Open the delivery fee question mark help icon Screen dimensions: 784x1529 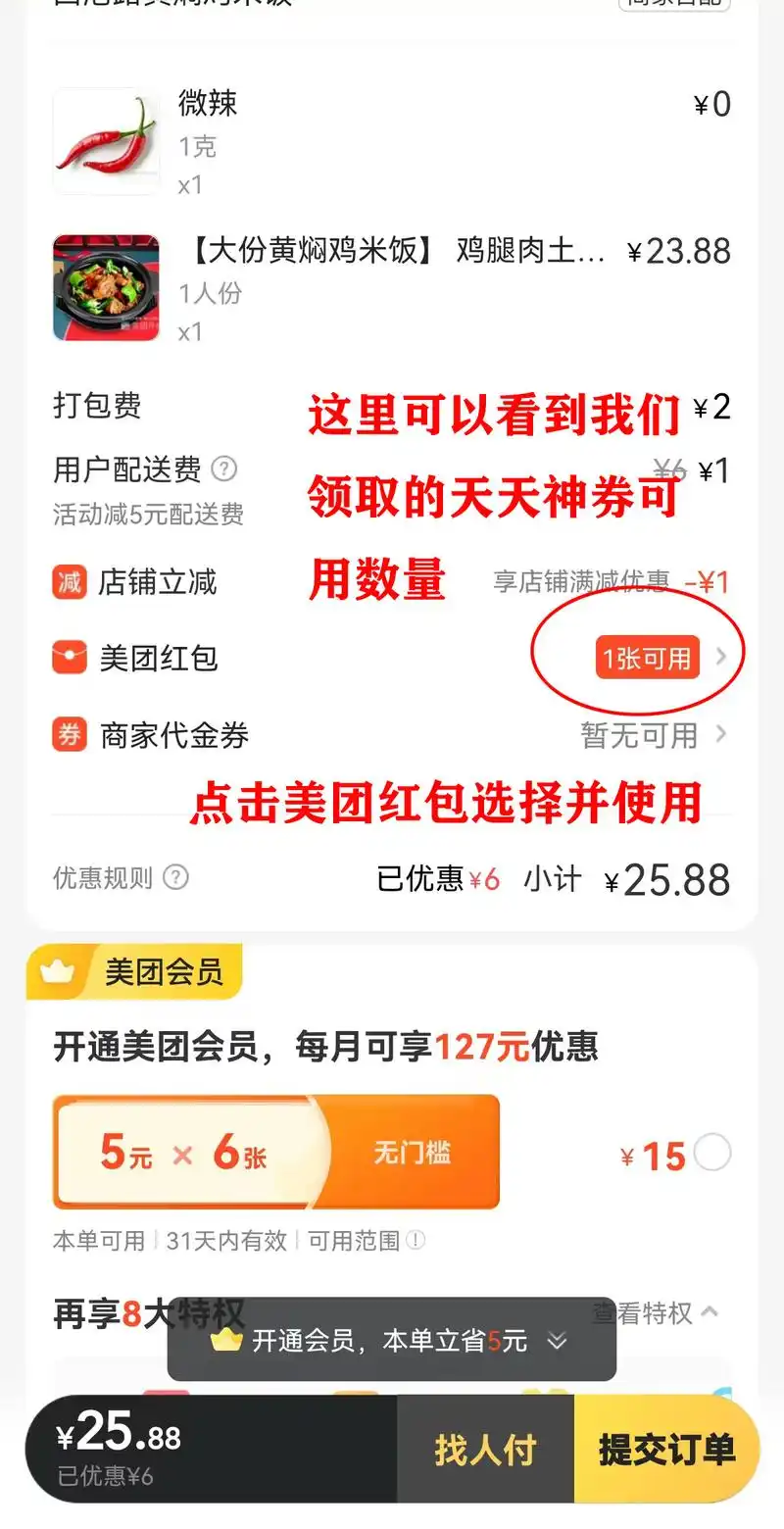(224, 469)
